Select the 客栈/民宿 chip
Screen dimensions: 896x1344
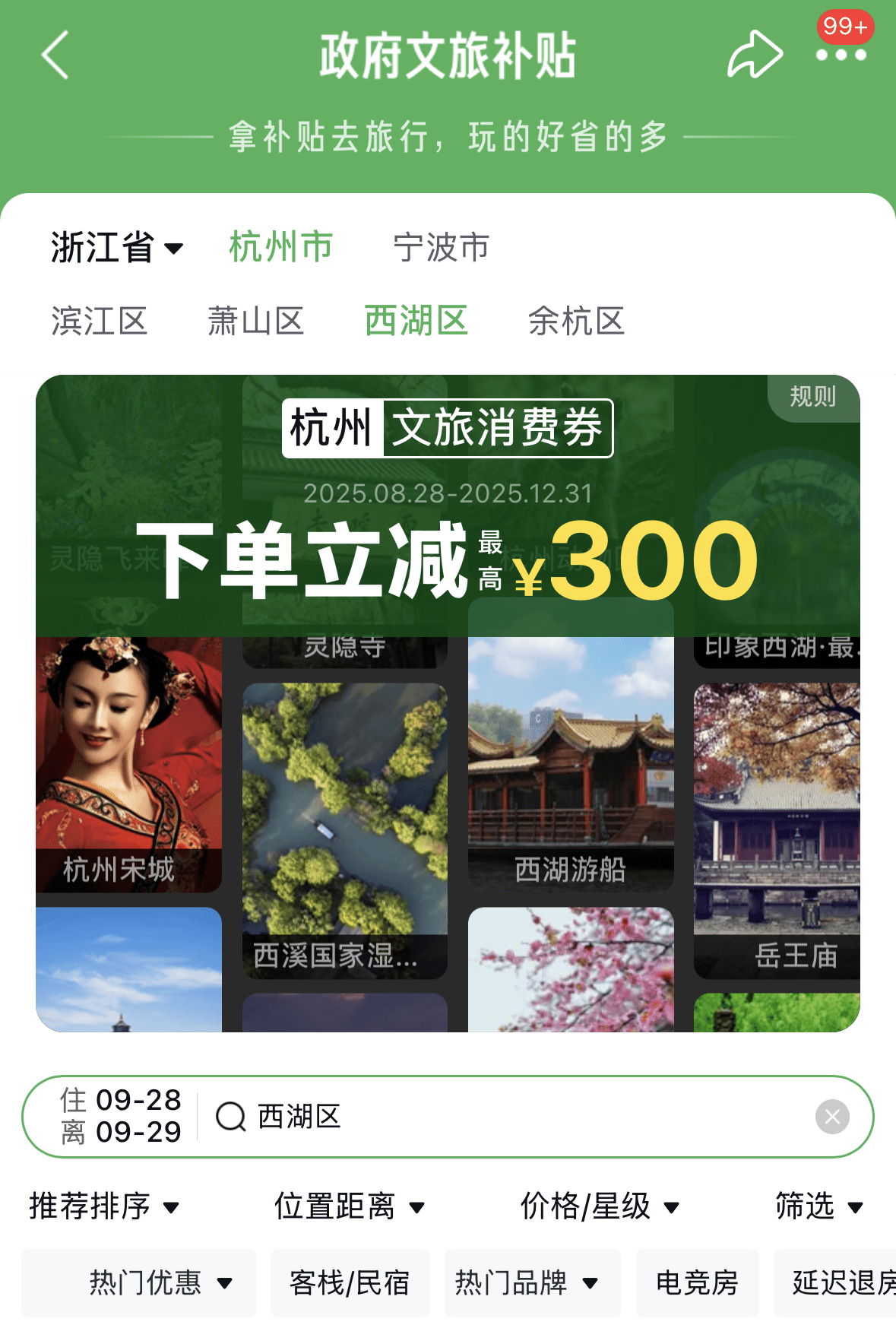350,1283
